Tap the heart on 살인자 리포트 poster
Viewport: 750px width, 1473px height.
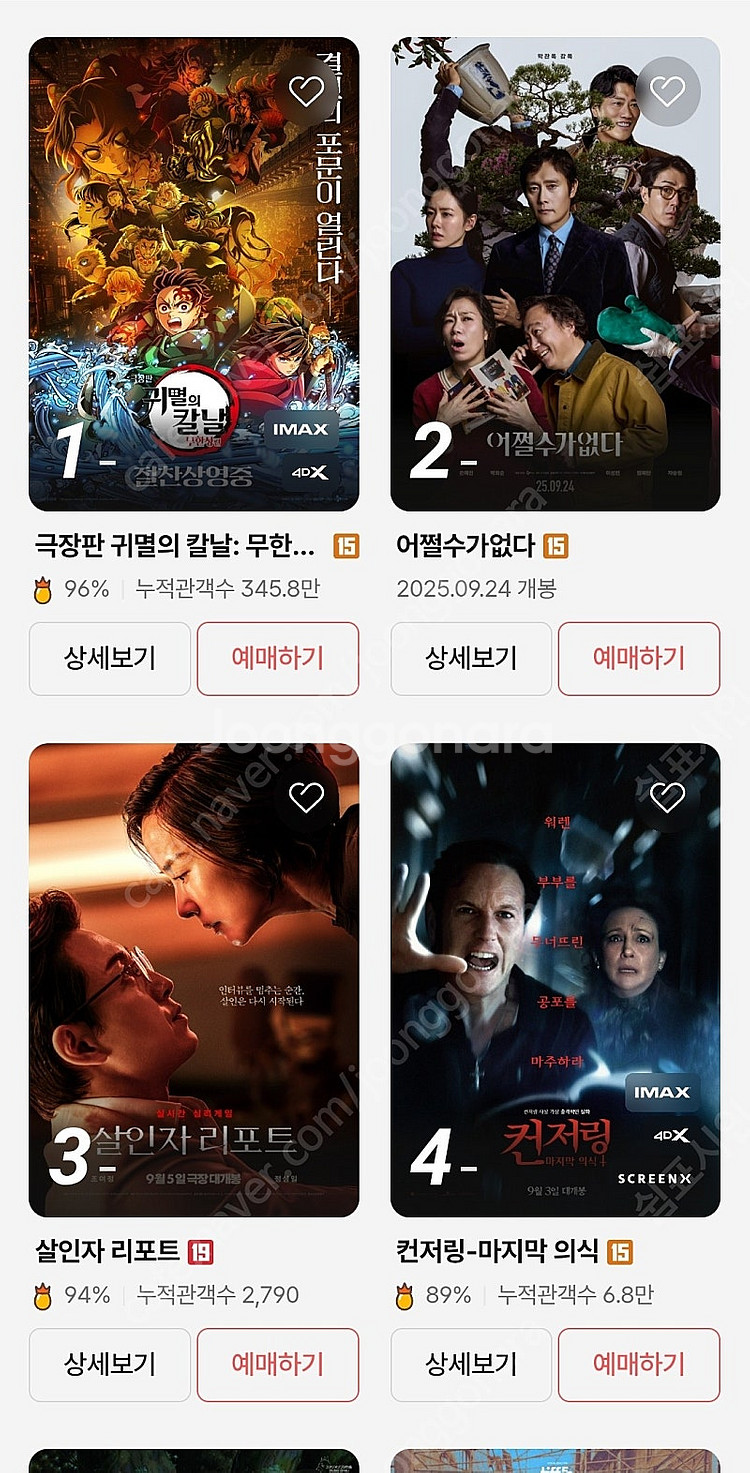tap(306, 797)
